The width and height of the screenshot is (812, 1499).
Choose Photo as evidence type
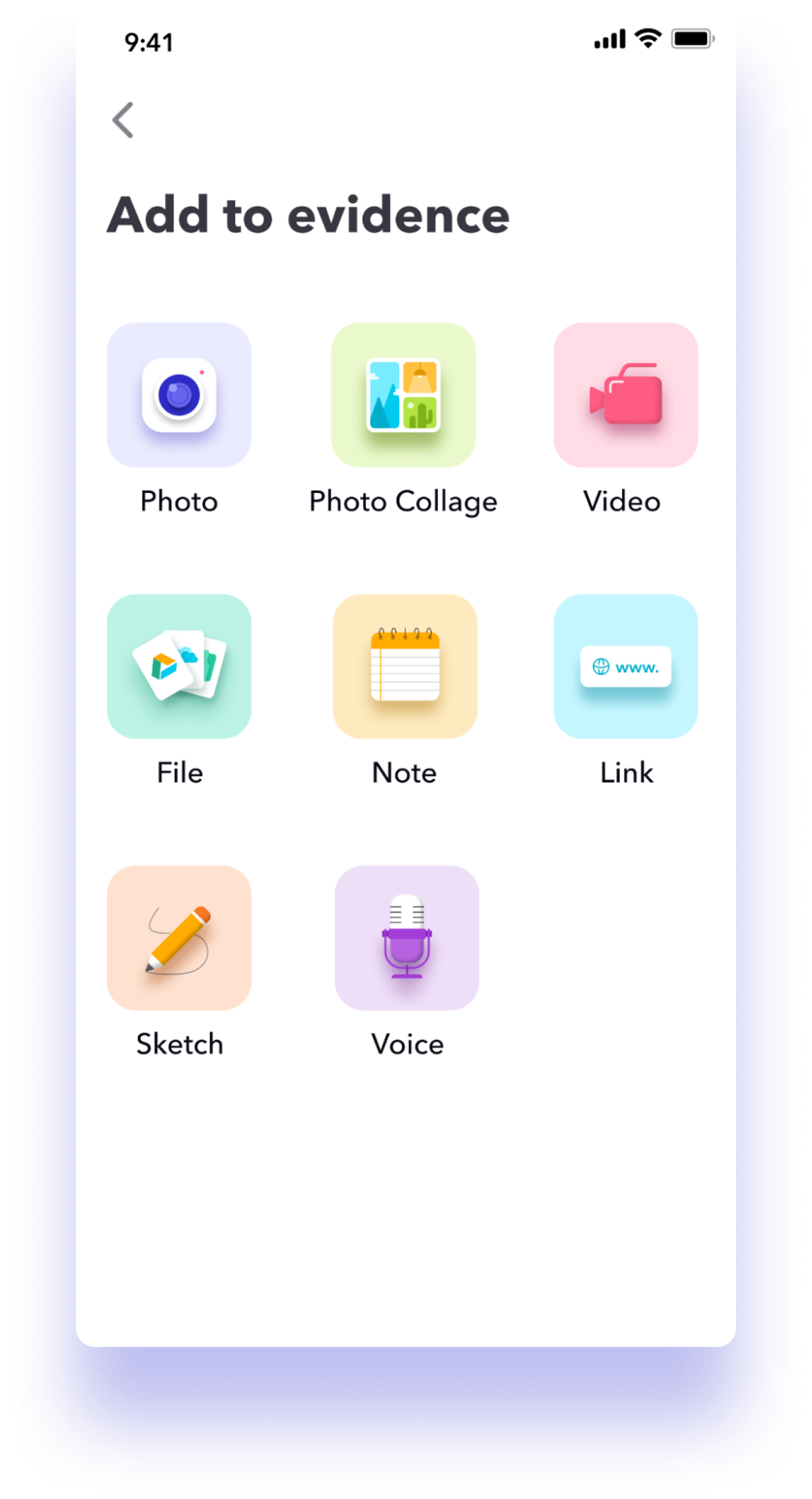[x=179, y=396]
